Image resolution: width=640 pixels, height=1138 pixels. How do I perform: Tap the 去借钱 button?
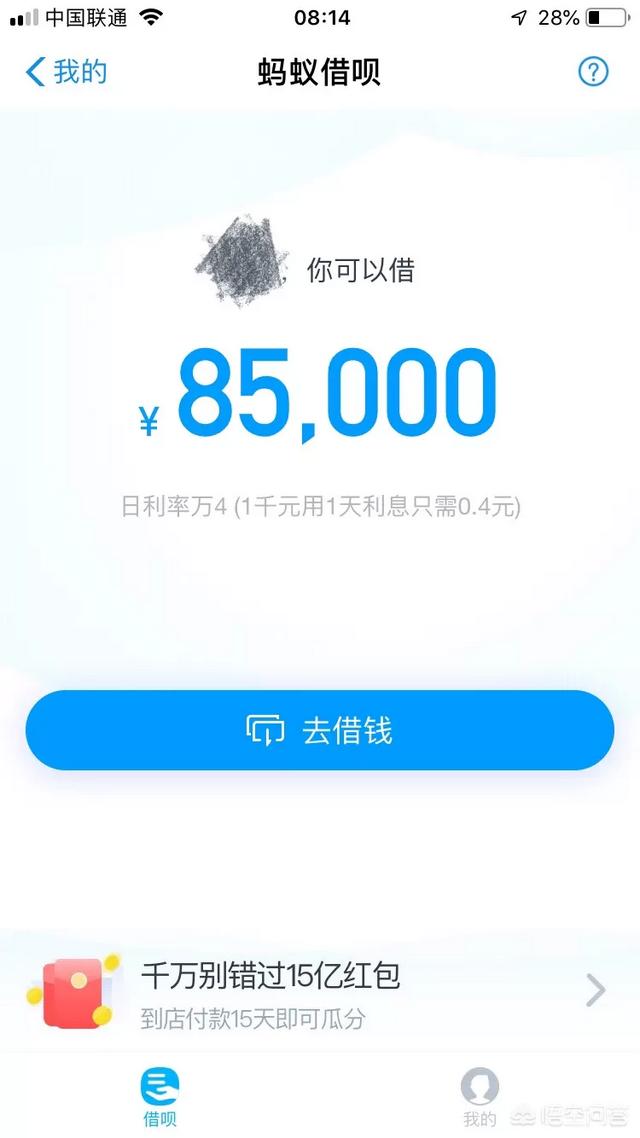320,730
